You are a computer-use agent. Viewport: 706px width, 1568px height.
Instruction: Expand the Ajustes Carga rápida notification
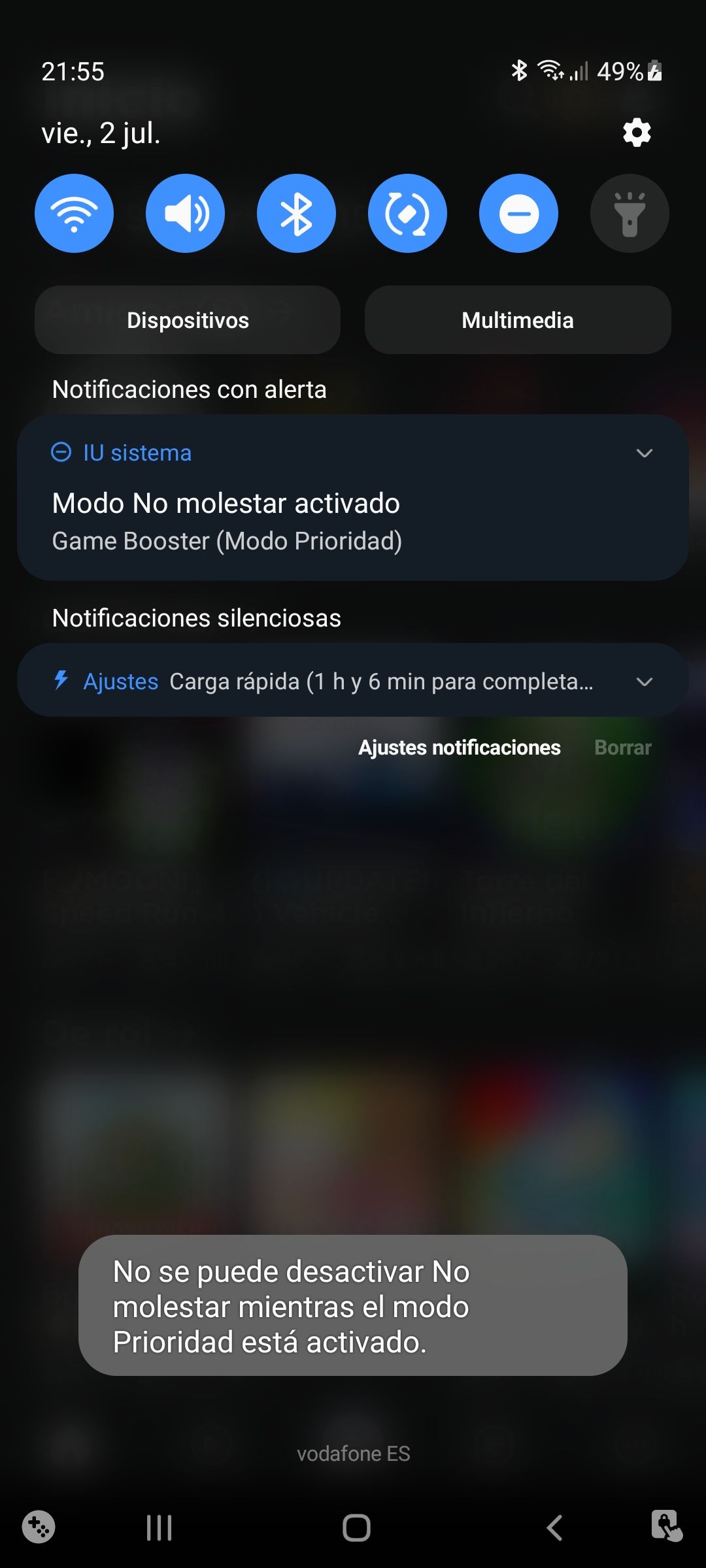point(645,682)
